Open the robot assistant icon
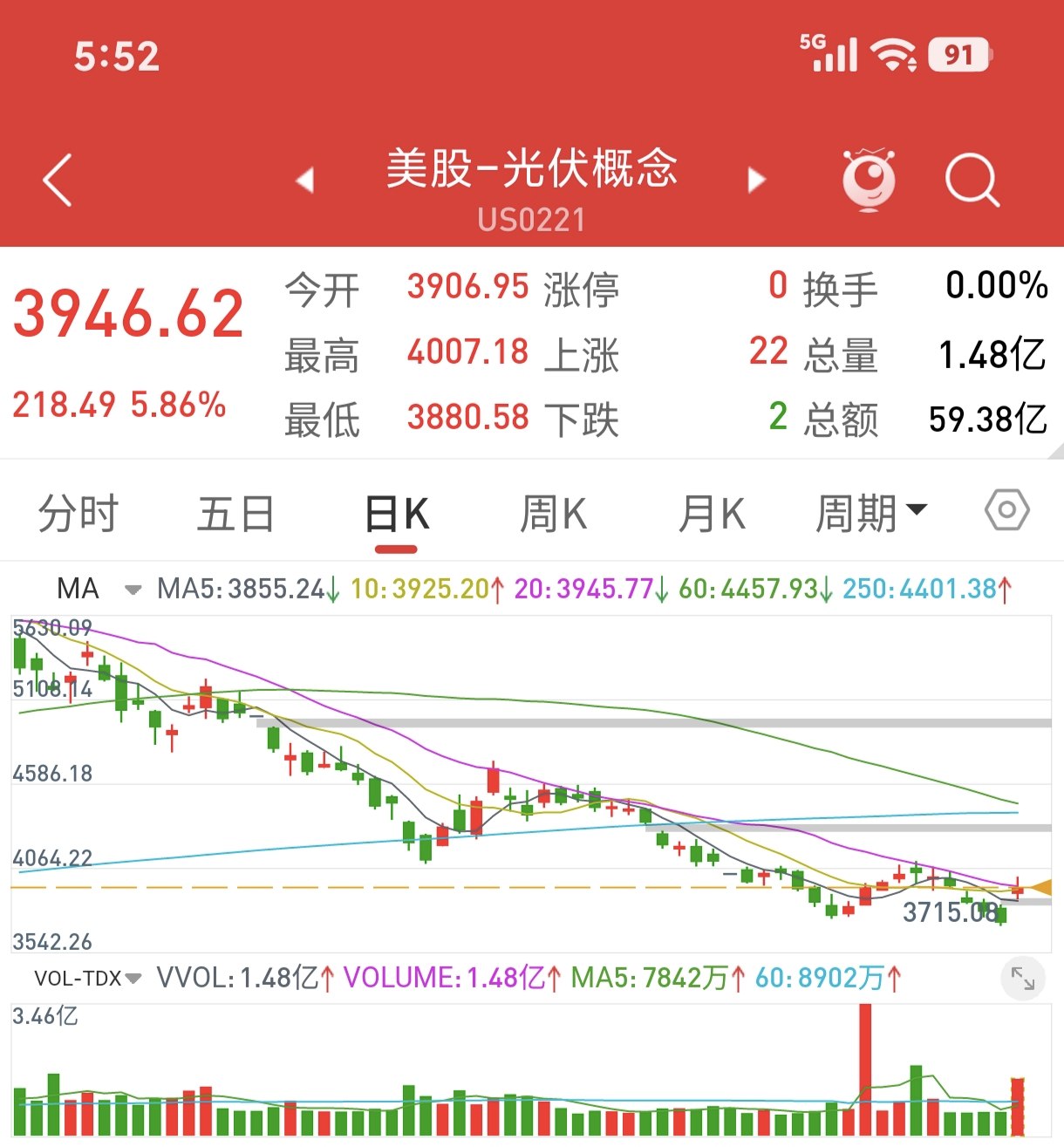 click(x=869, y=180)
